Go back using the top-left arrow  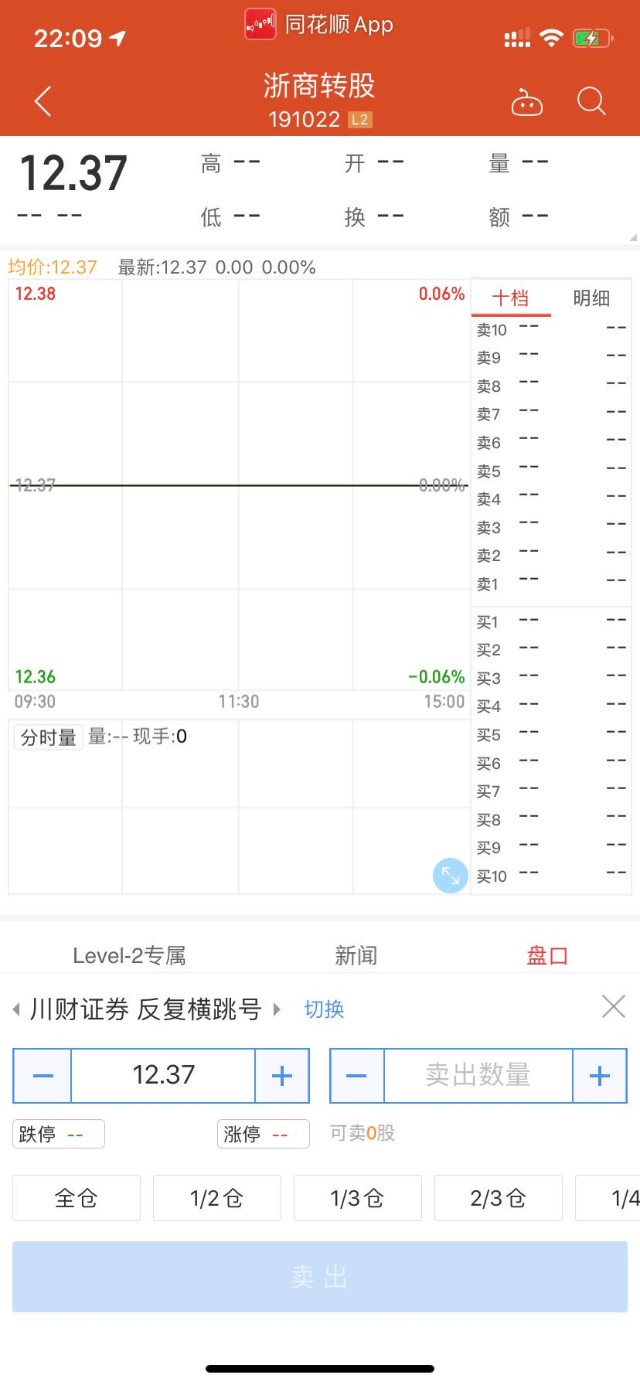coord(42,101)
